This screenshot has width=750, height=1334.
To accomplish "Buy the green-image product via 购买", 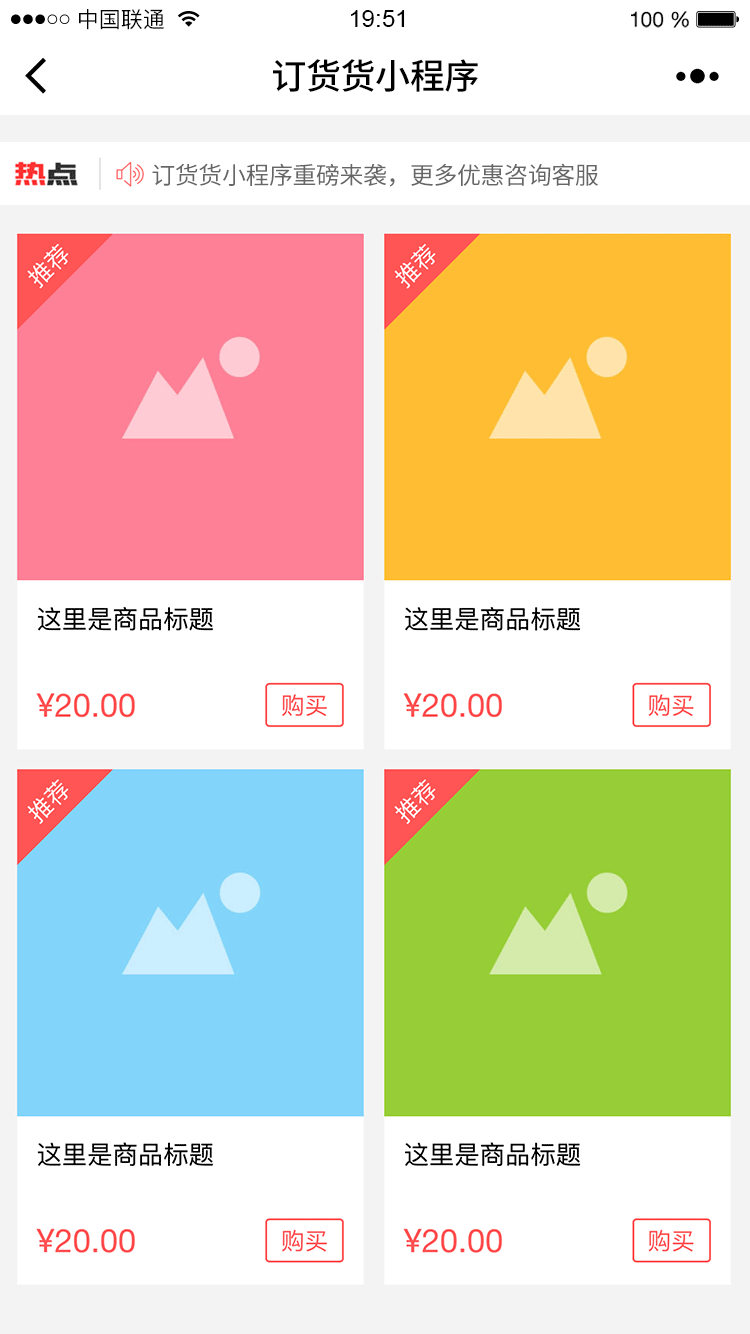I will point(671,1240).
